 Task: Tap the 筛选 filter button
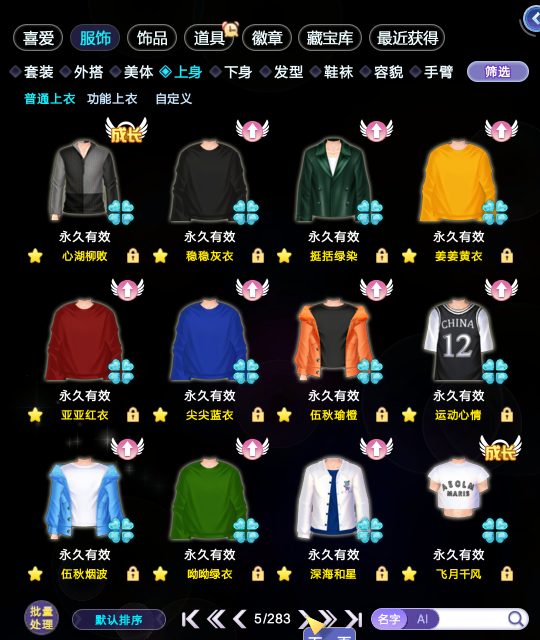point(498,72)
